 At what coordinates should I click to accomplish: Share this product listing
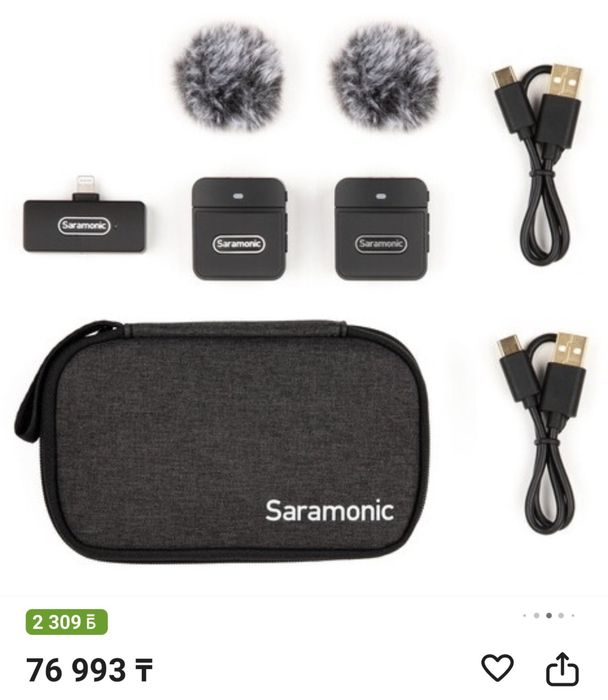562,667
